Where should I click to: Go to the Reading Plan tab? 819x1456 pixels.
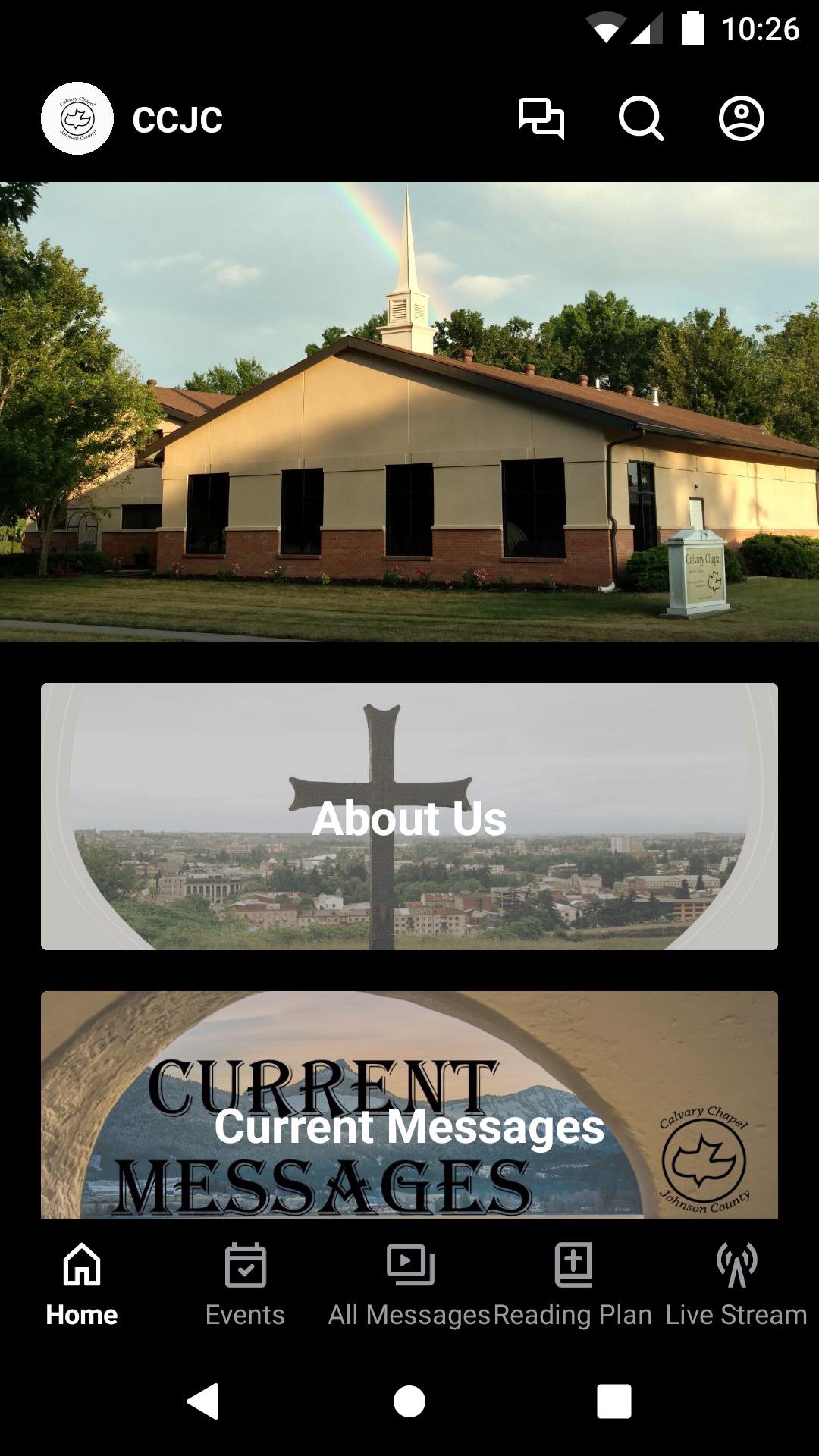pyautogui.click(x=573, y=1285)
